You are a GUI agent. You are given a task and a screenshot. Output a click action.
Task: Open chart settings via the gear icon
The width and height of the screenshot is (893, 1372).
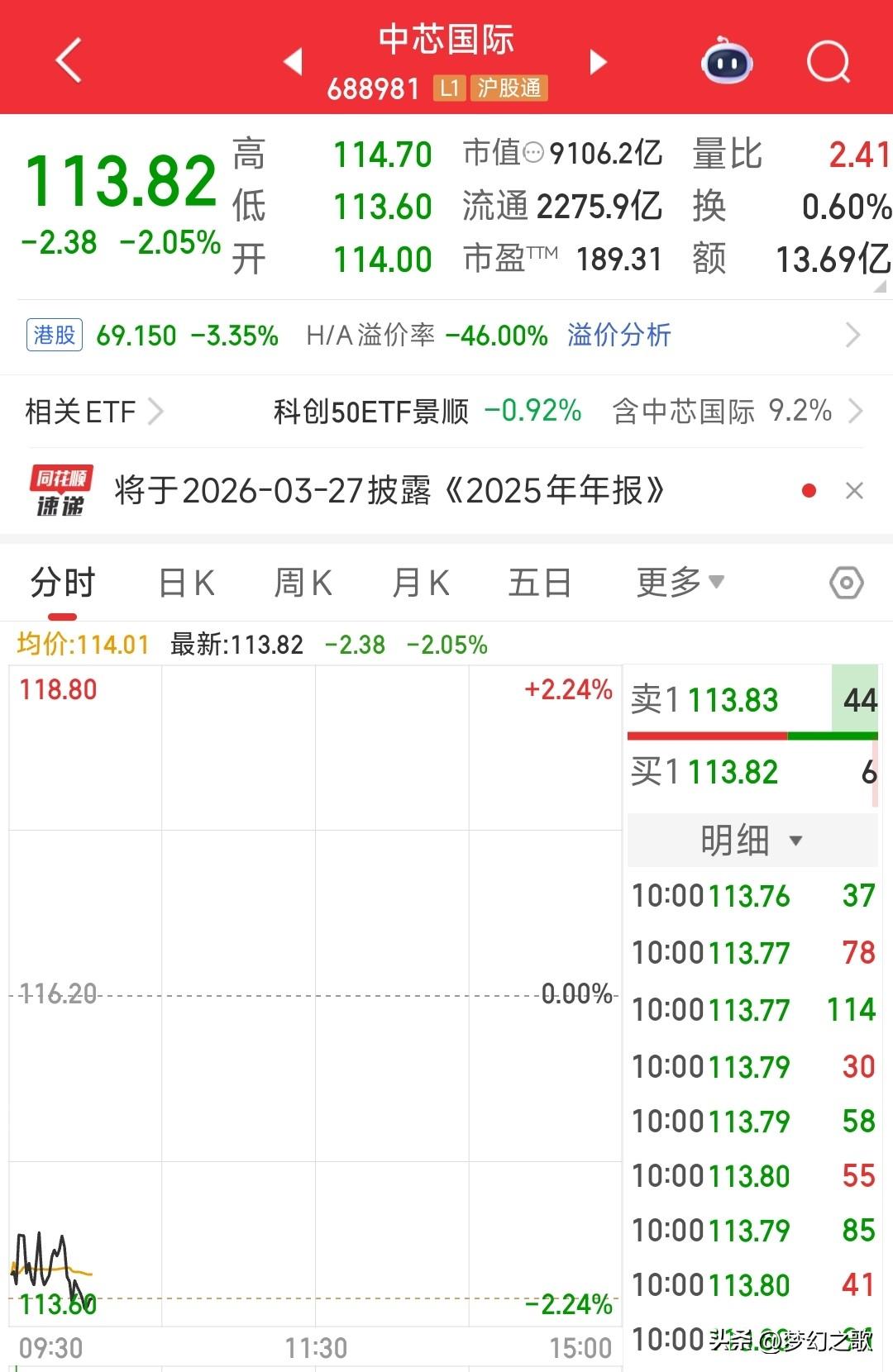tap(845, 582)
